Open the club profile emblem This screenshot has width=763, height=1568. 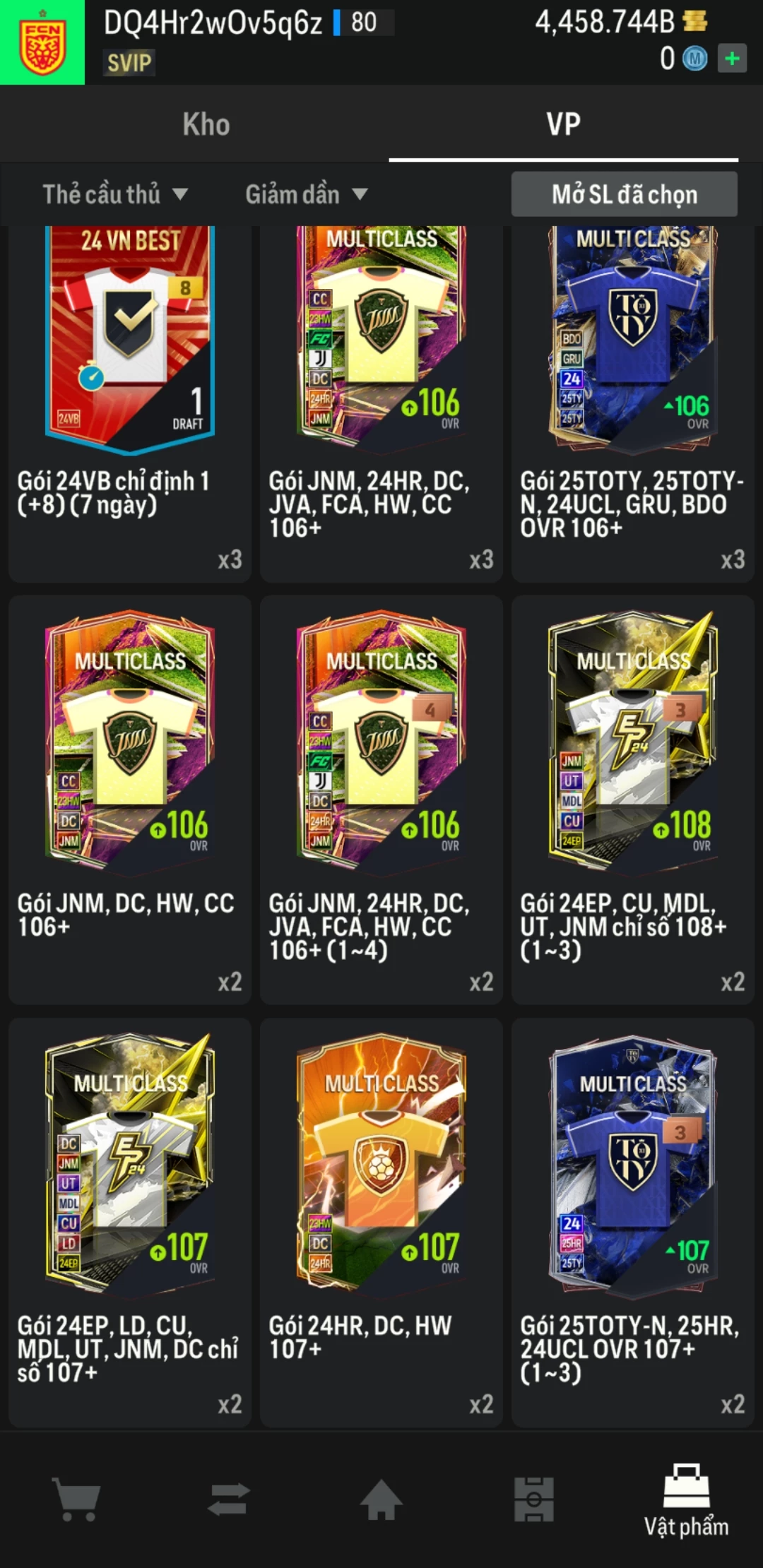point(42,42)
